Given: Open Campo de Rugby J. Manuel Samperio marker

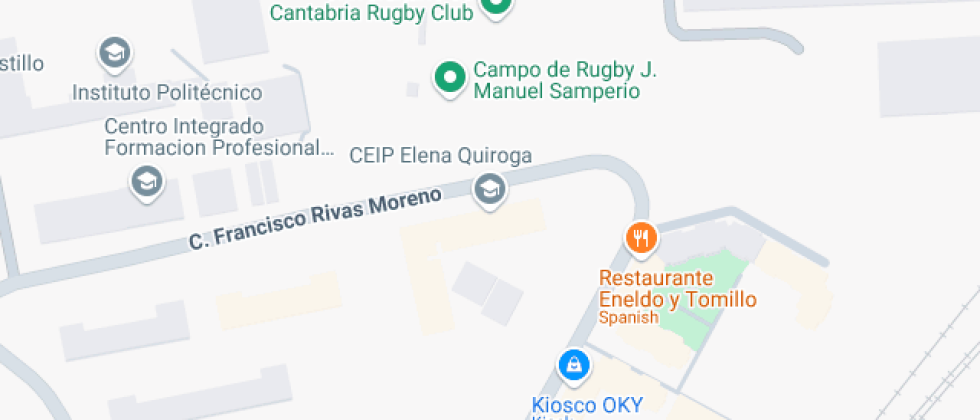Looking at the screenshot, I should pos(451,77).
